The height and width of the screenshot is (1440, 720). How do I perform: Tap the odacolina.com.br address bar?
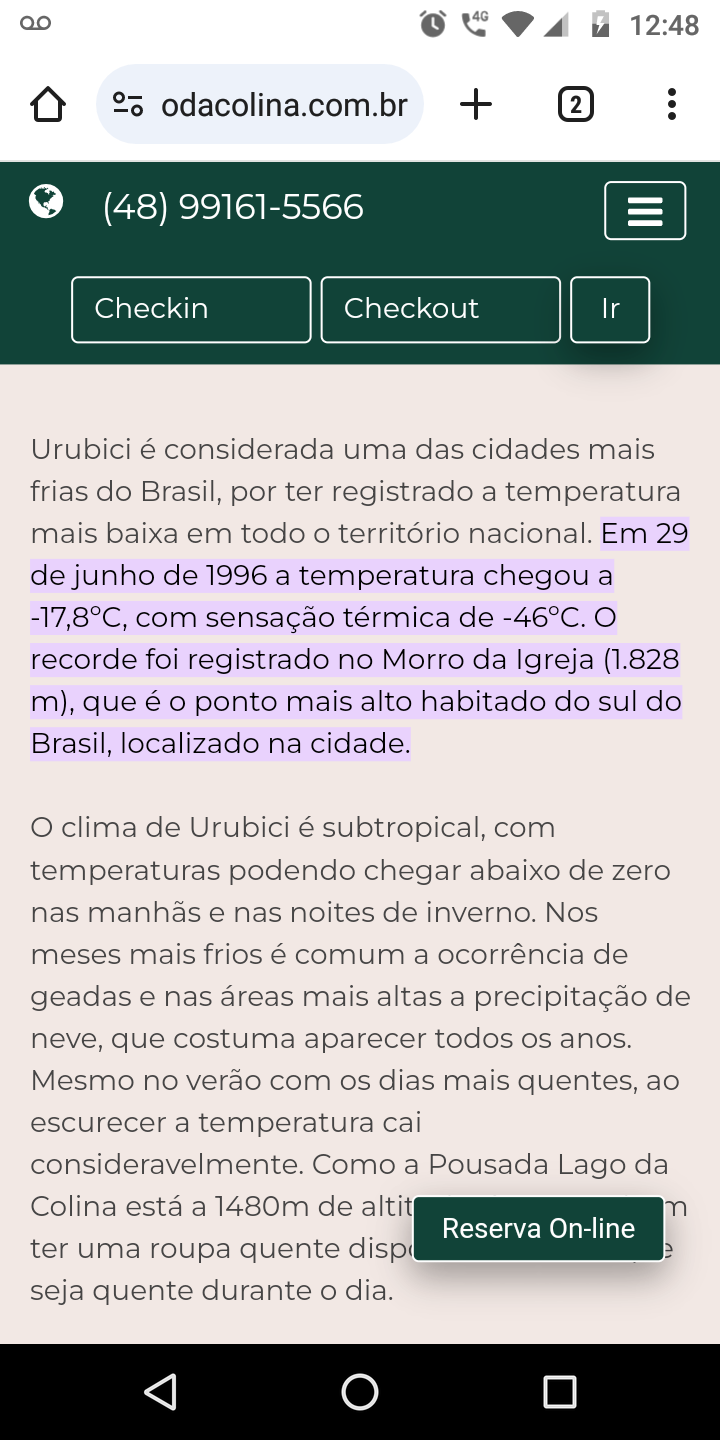[260, 104]
